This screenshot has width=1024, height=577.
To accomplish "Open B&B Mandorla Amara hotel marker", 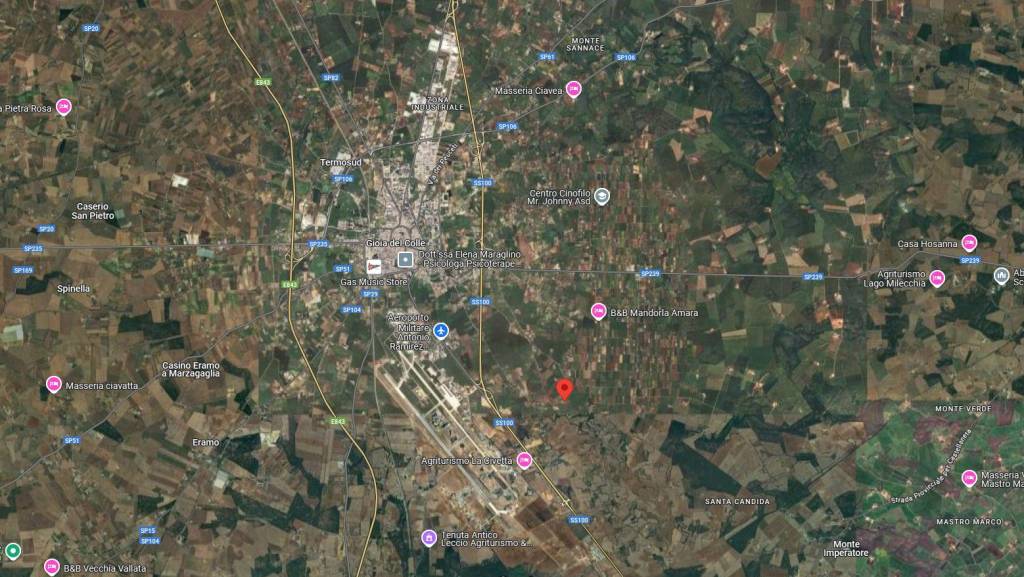I will [599, 311].
